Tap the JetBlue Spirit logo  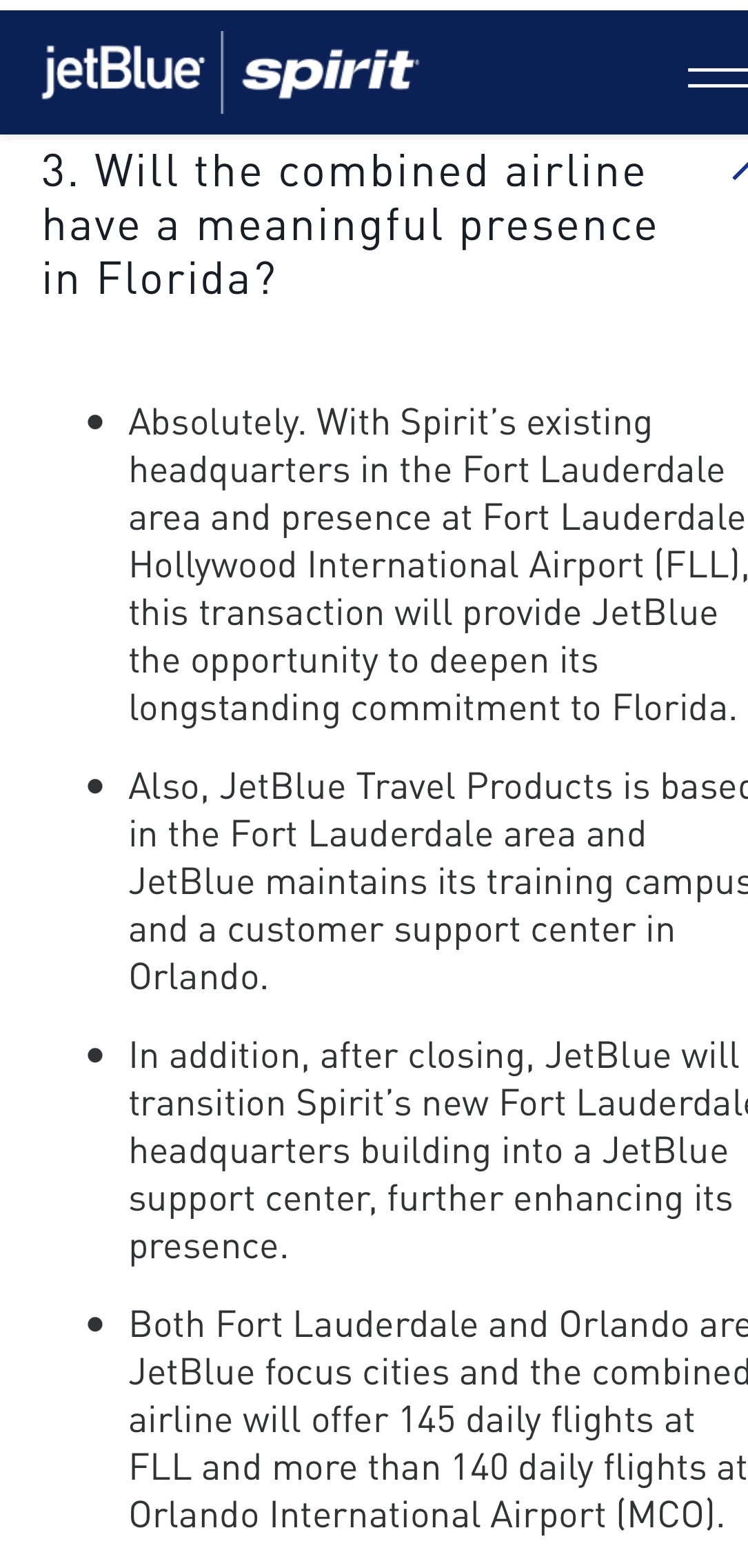(x=229, y=72)
